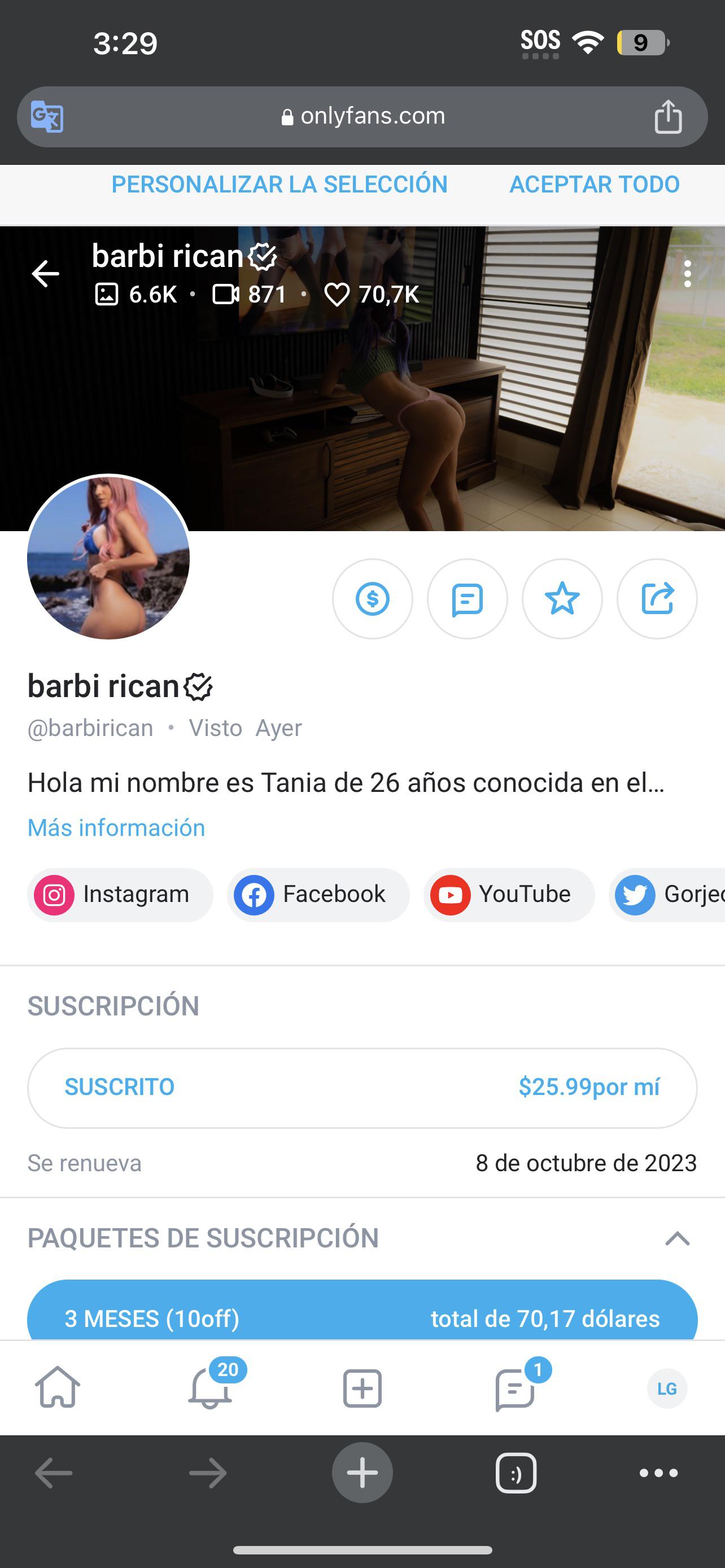The image size is (725, 1568).
Task: Expand the bio with Más información
Action: click(116, 827)
